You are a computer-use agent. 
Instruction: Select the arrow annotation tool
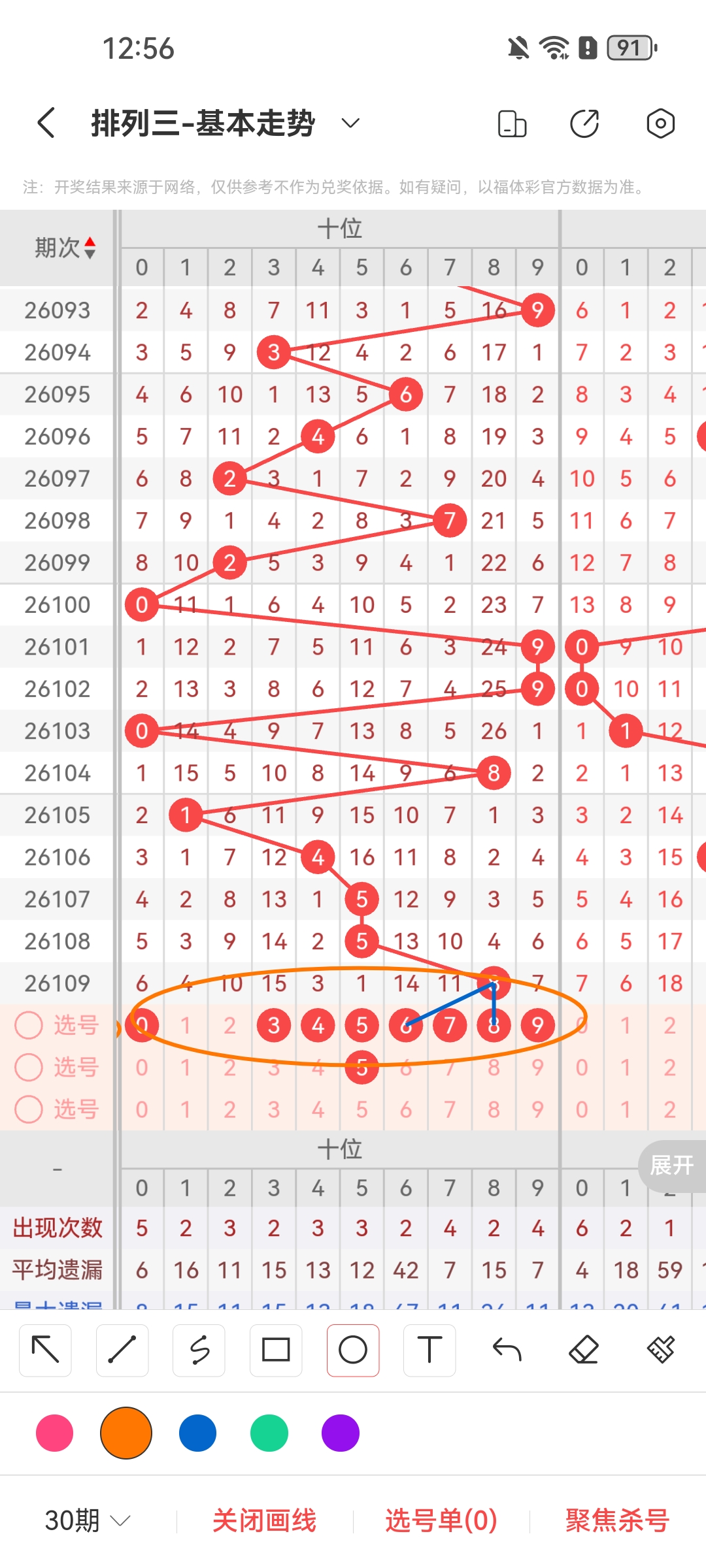click(44, 1349)
